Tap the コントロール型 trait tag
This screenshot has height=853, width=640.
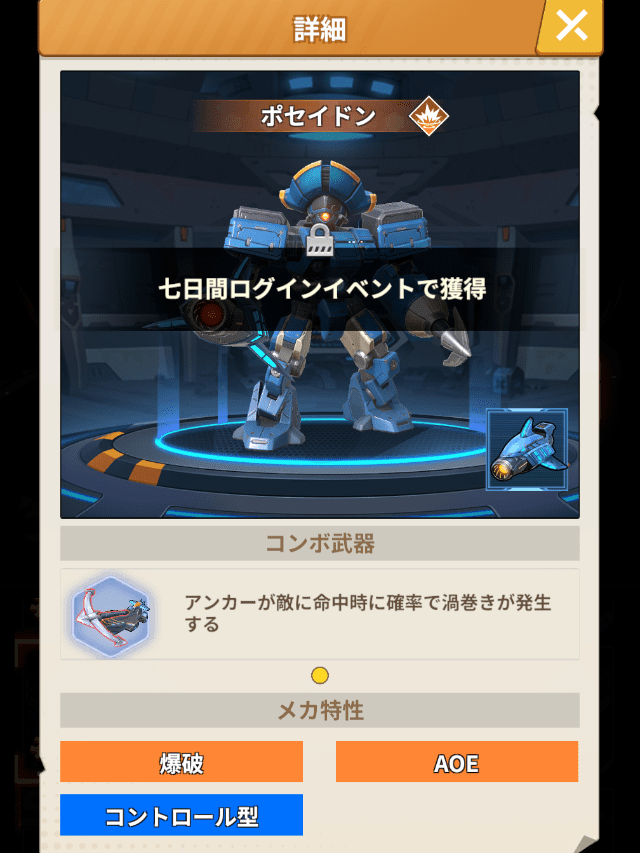coord(181,815)
